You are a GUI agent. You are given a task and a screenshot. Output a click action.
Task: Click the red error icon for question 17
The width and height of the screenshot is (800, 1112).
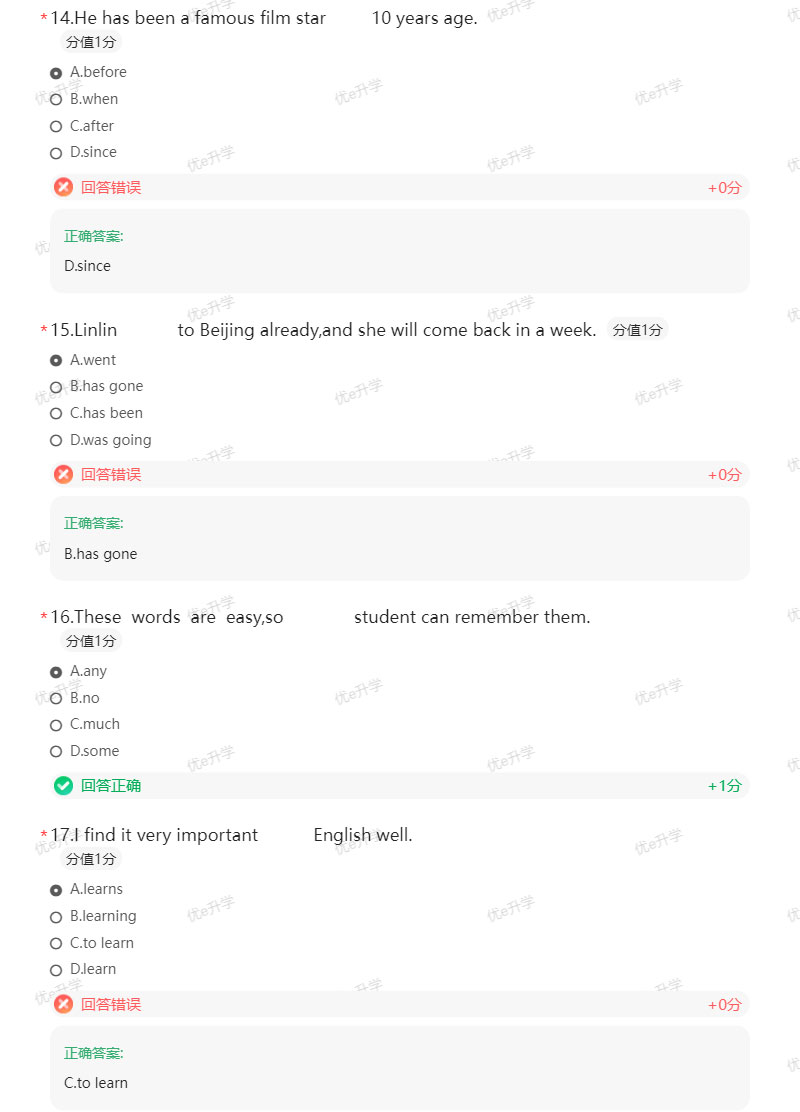pyautogui.click(x=63, y=1004)
